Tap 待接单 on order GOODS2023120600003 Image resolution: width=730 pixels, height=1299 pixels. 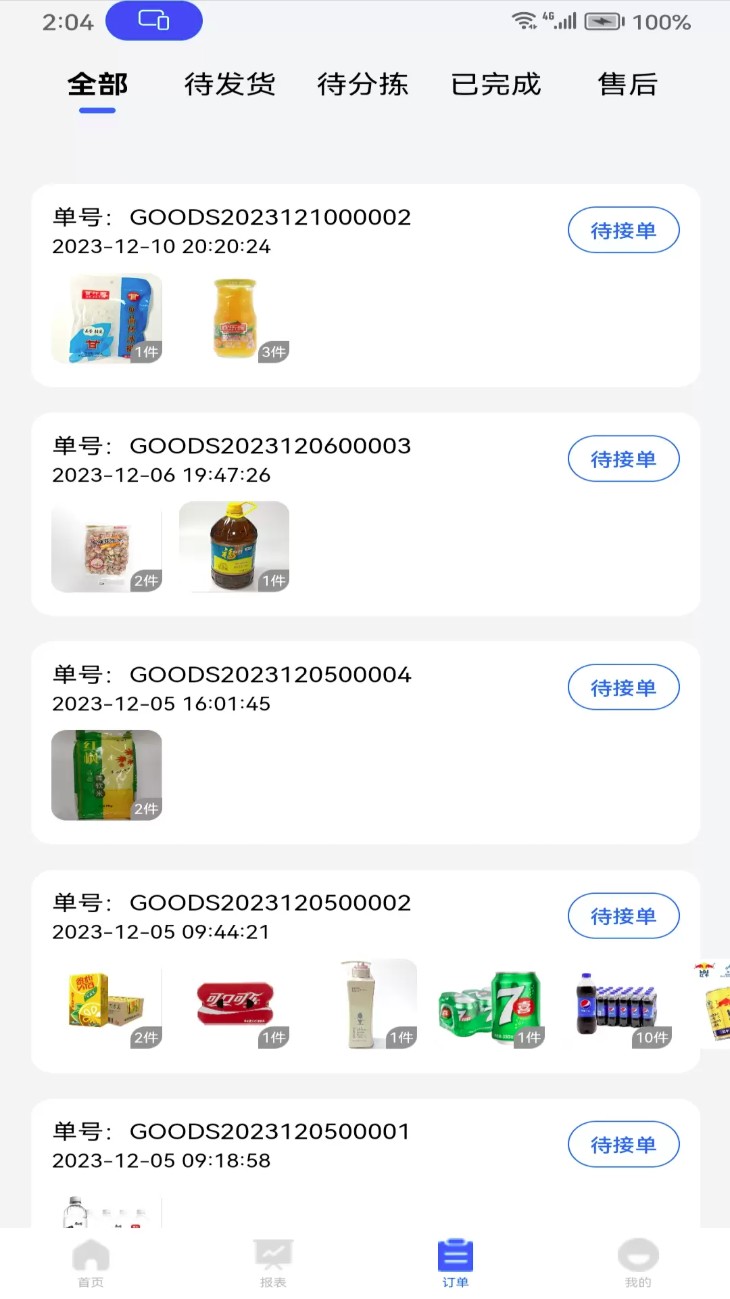(x=623, y=458)
